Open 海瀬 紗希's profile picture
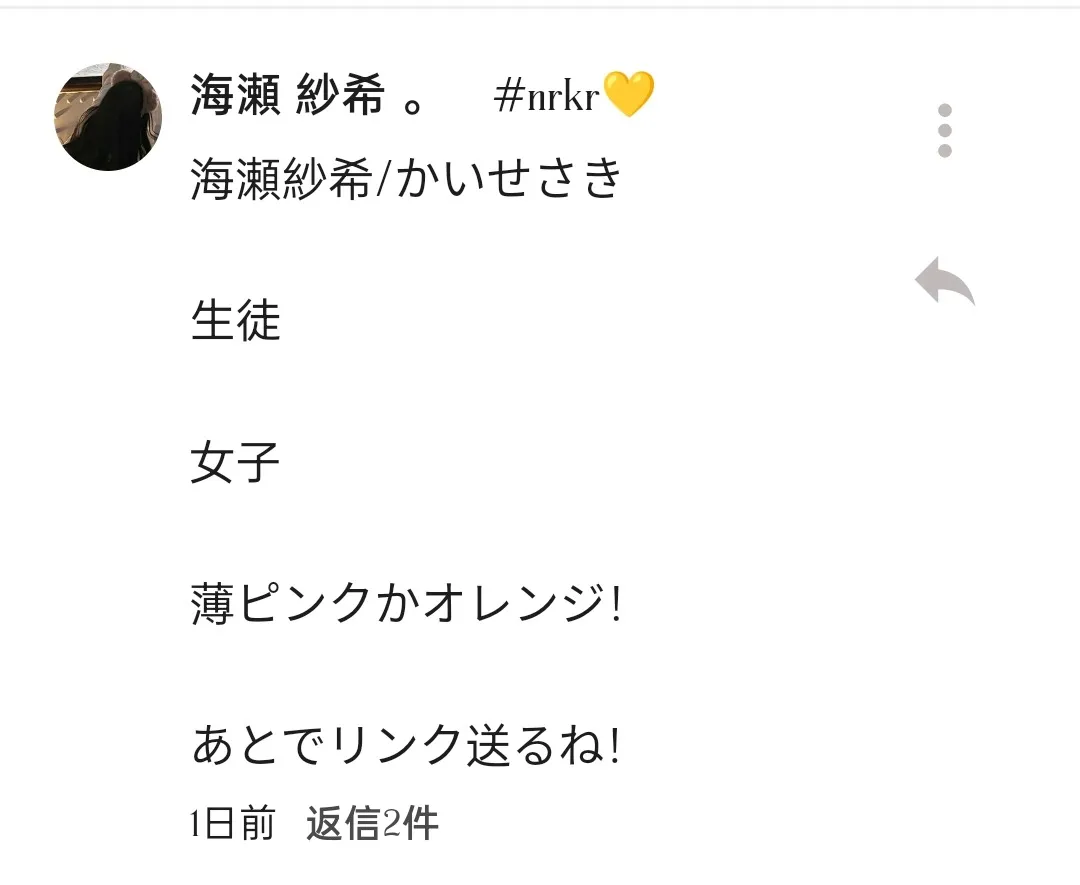Viewport: 1080px width, 885px height. 108,117
